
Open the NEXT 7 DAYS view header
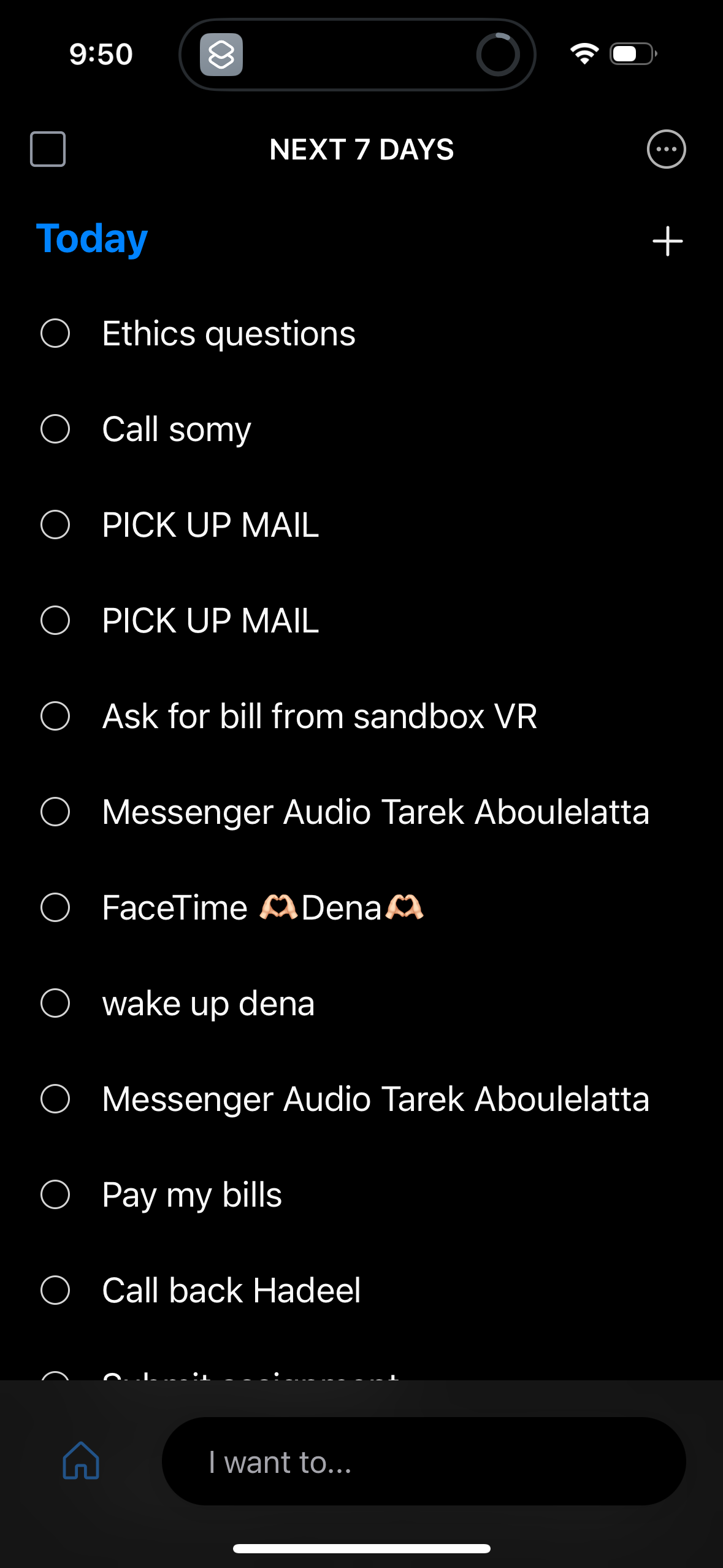tap(361, 149)
